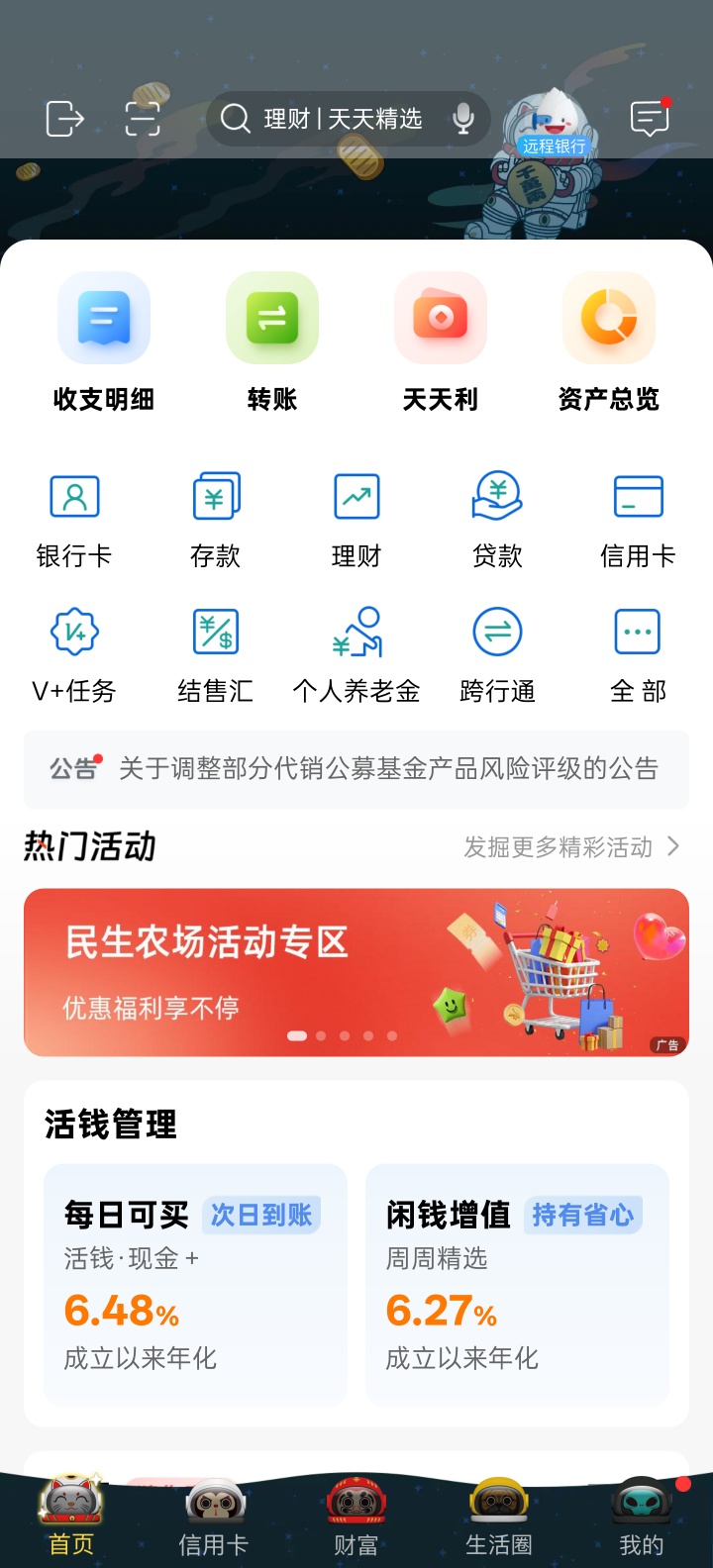The image size is (713, 1568).
Task: Go to 贷款 loans
Action: coord(497,520)
